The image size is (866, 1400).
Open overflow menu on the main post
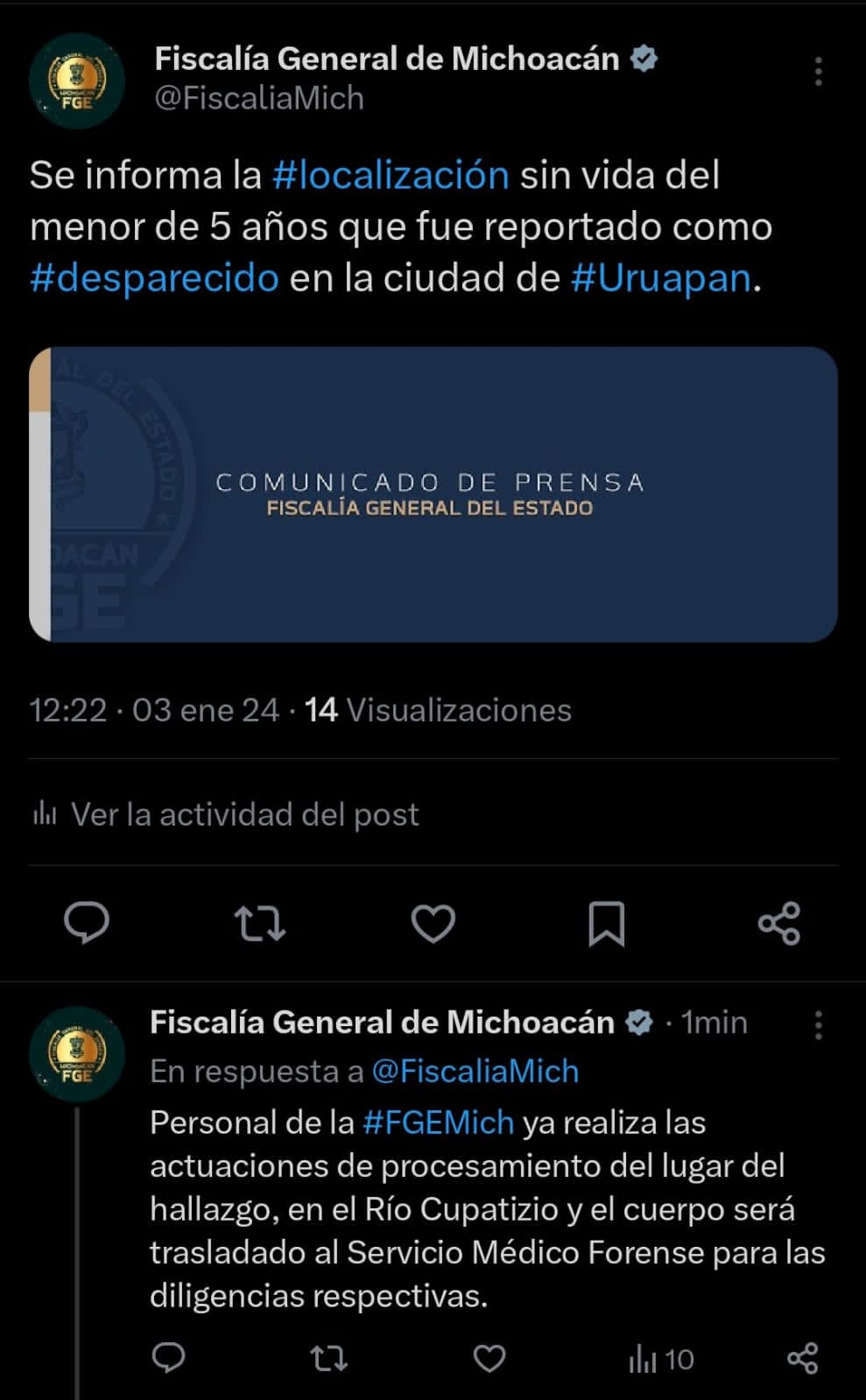(818, 72)
